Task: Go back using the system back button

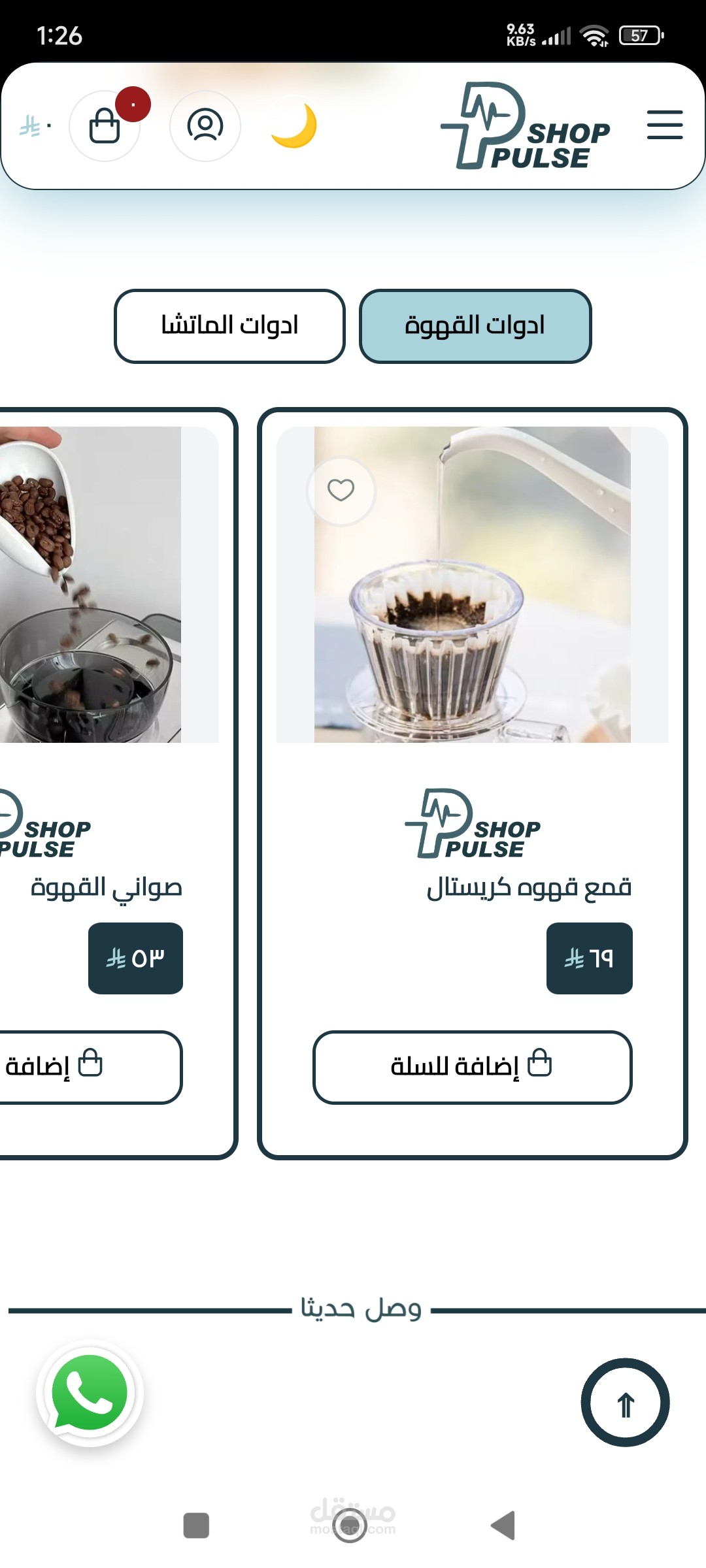Action: (503, 1526)
